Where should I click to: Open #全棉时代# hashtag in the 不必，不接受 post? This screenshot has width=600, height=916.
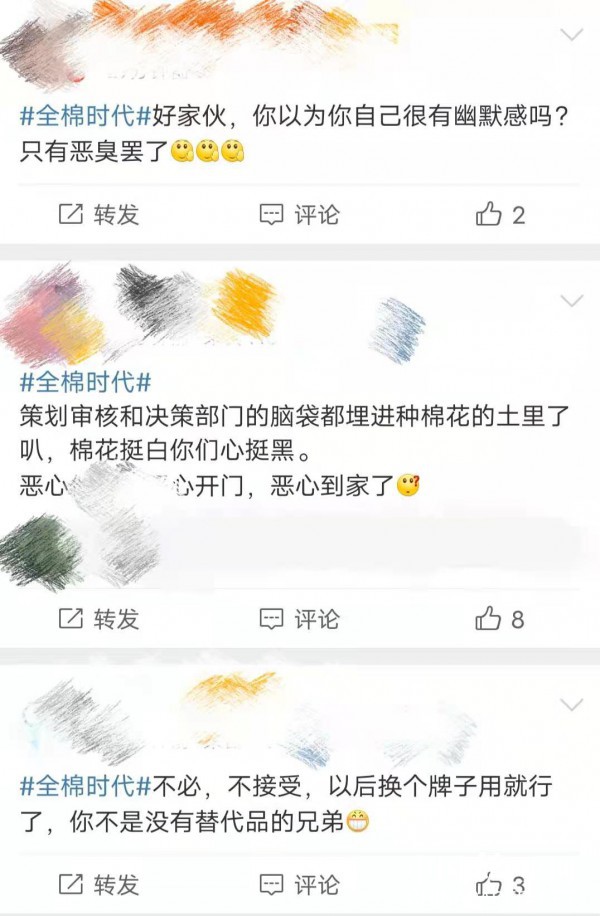click(x=84, y=786)
